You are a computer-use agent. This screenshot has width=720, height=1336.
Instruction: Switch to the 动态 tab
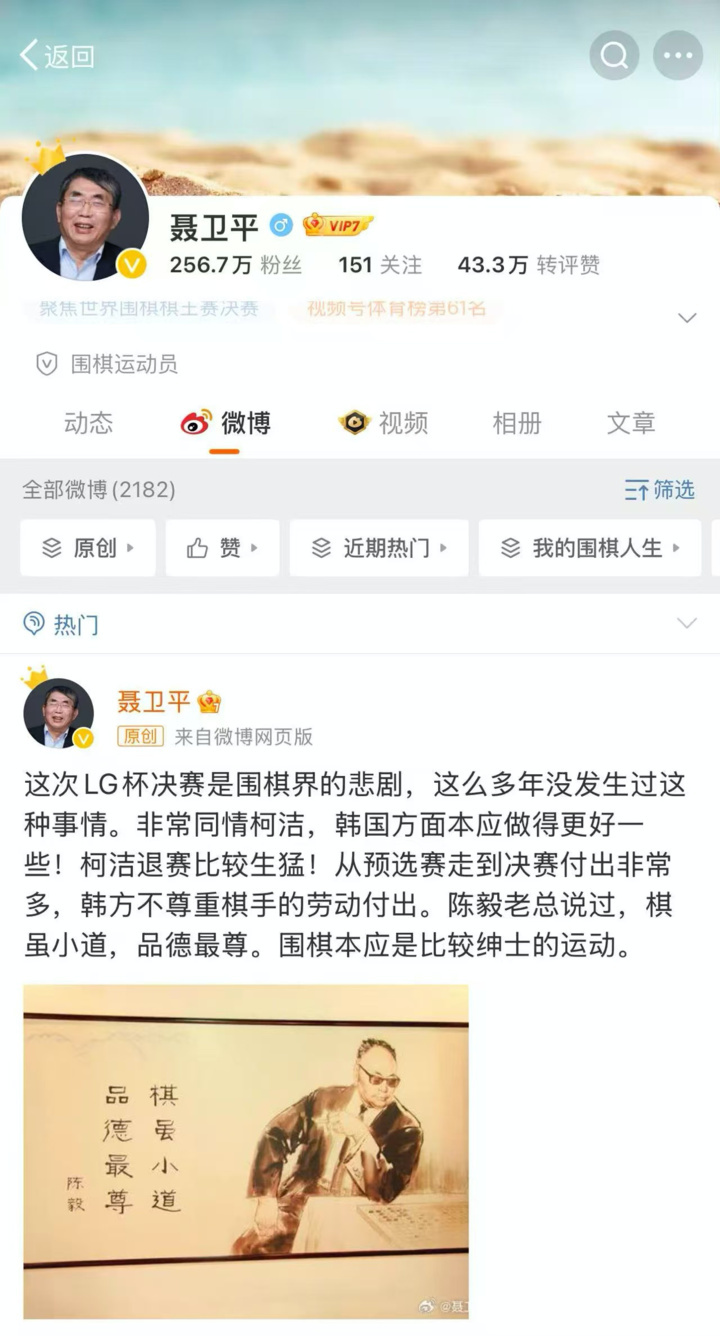coord(88,423)
